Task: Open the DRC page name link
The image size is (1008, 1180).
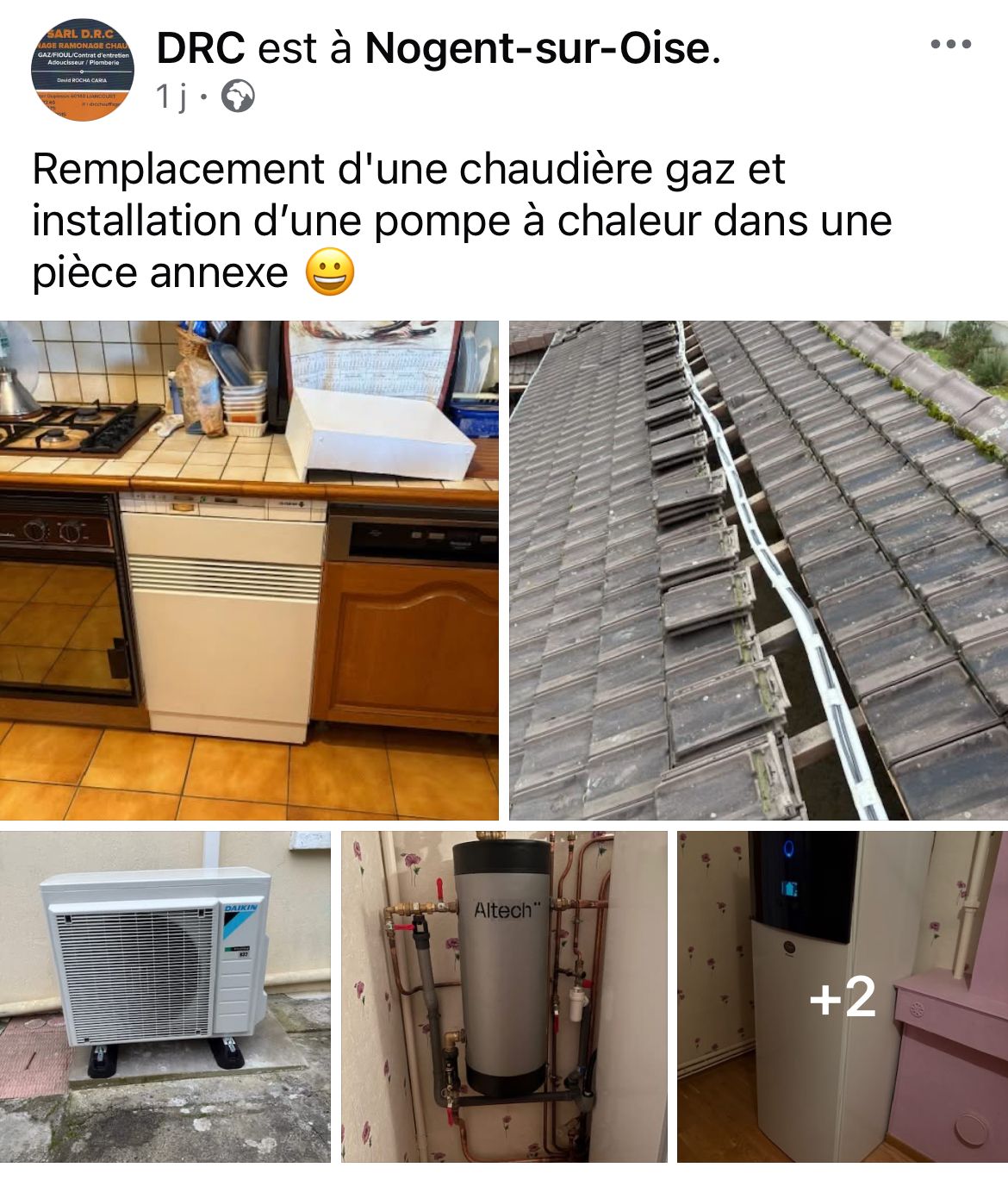Action: tap(201, 48)
